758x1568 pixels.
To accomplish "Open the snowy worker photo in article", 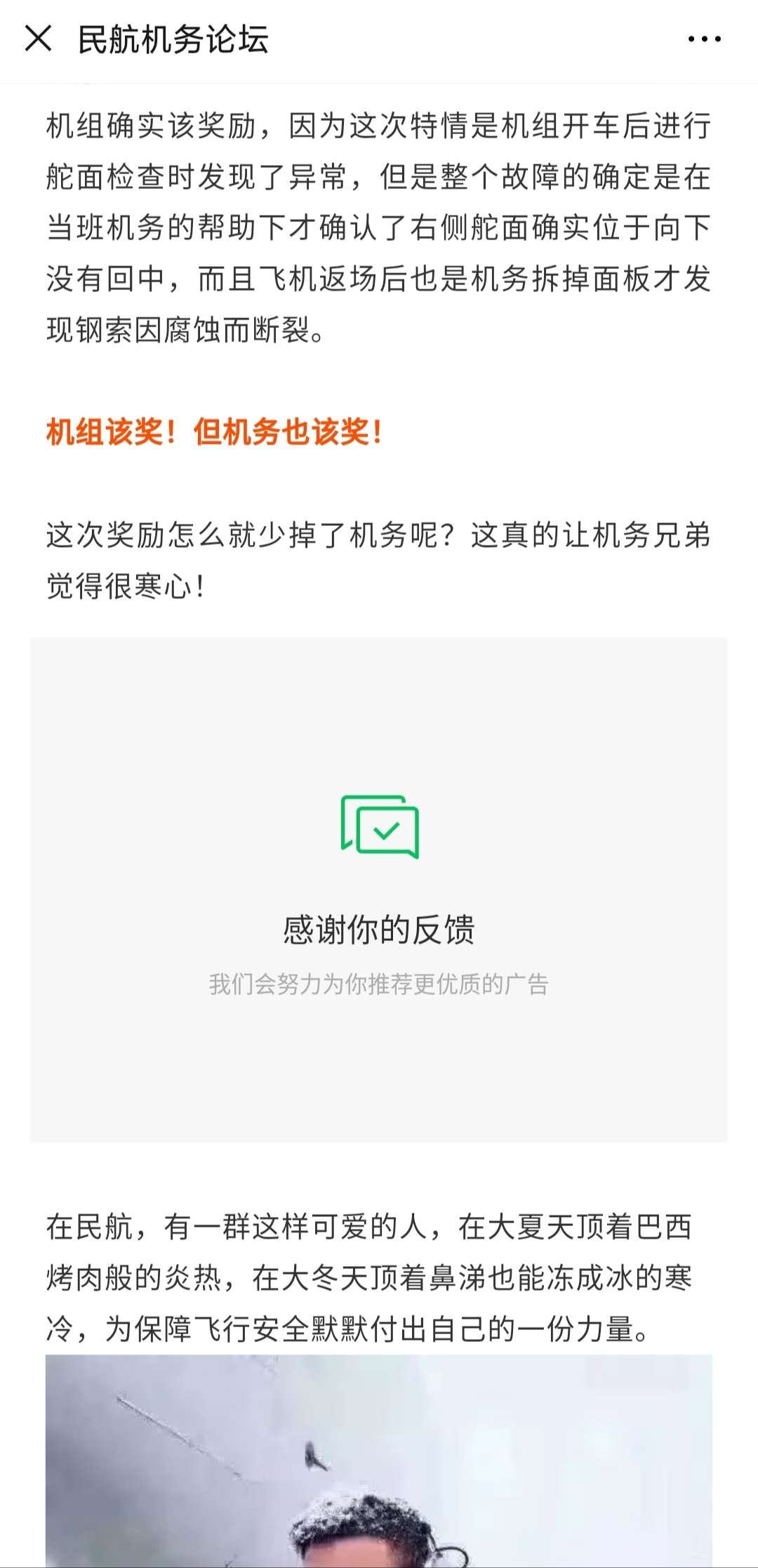I will point(379,1462).
